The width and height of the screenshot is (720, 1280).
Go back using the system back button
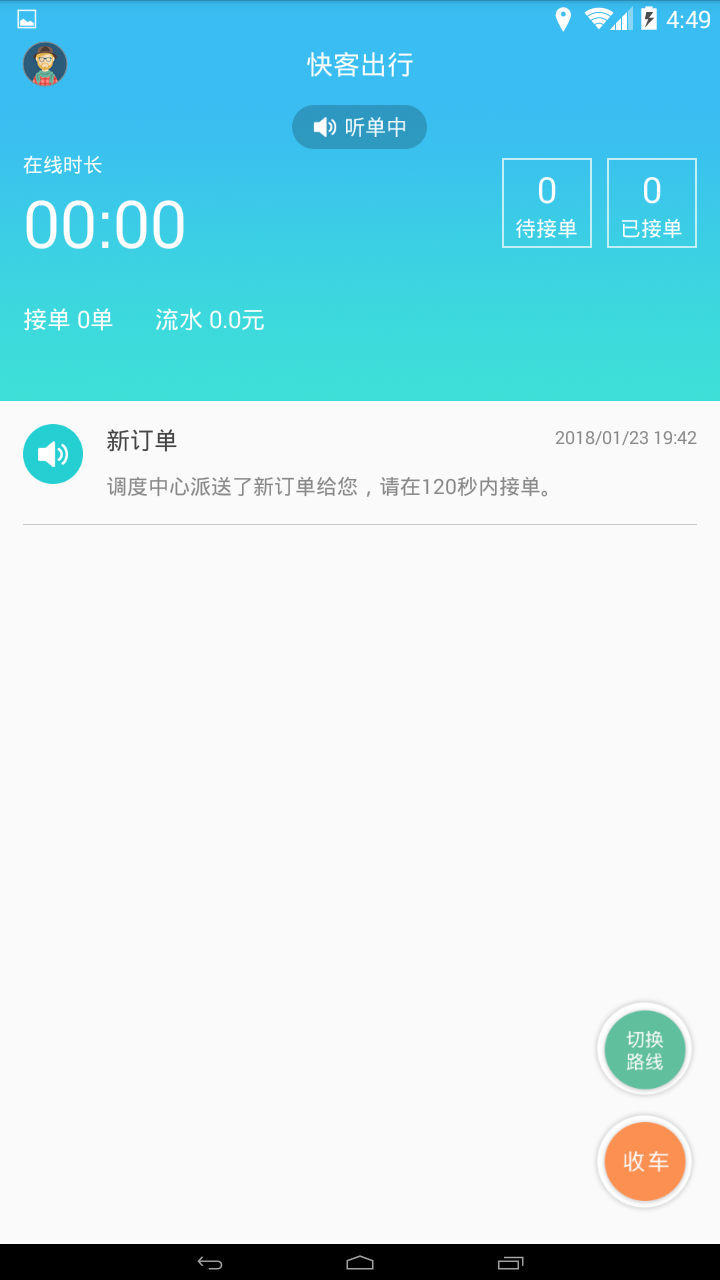pos(210,1262)
